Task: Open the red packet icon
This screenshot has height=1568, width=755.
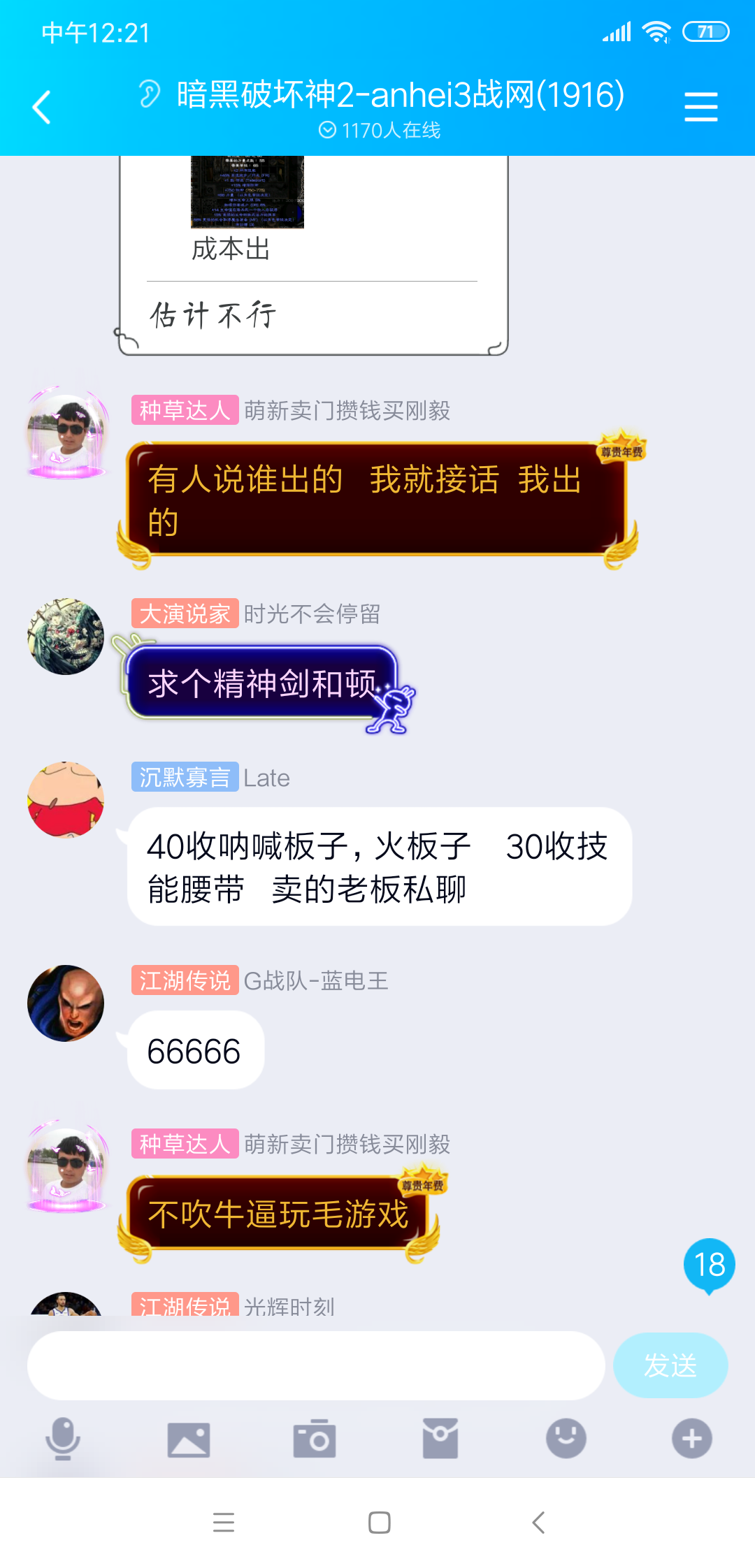Action: click(440, 1438)
